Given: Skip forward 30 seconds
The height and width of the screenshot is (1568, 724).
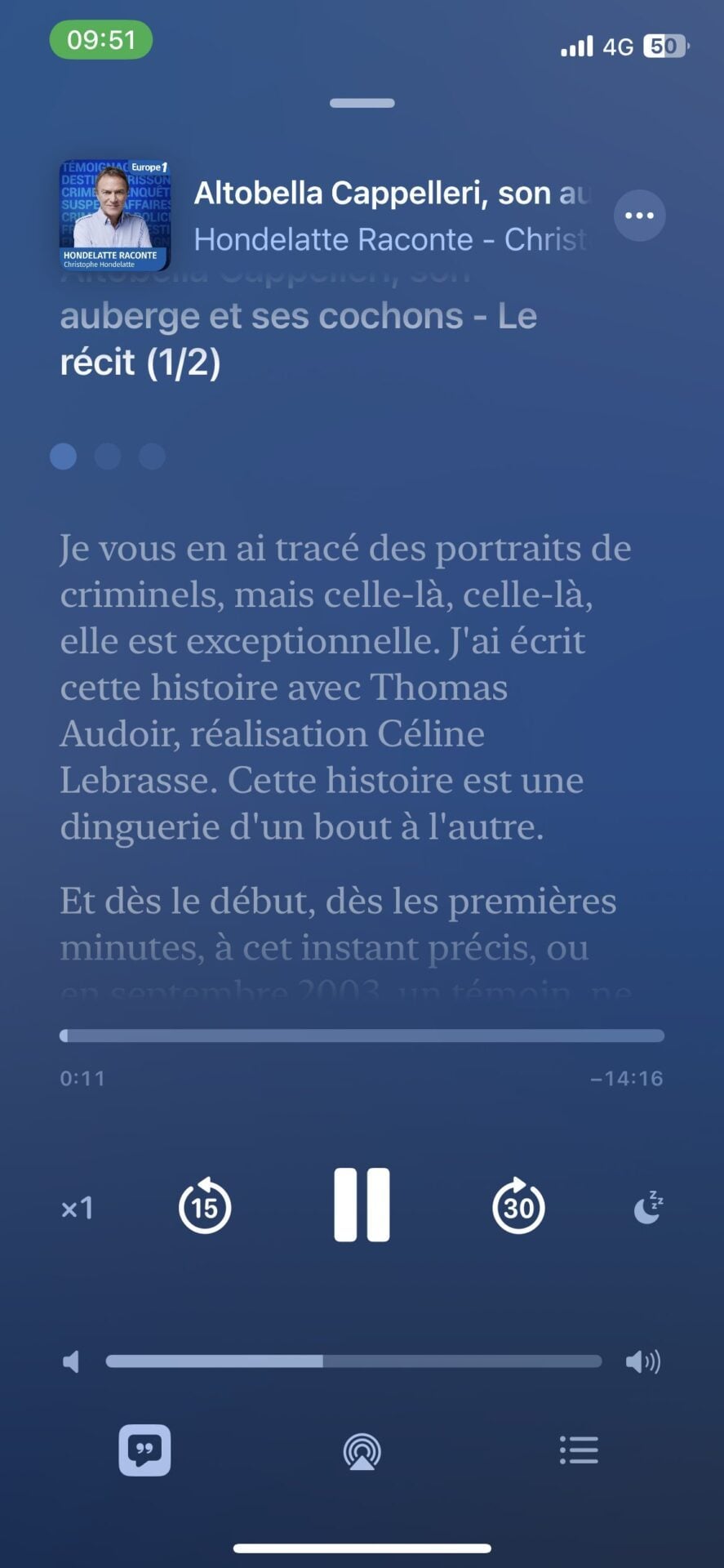Looking at the screenshot, I should point(518,1205).
